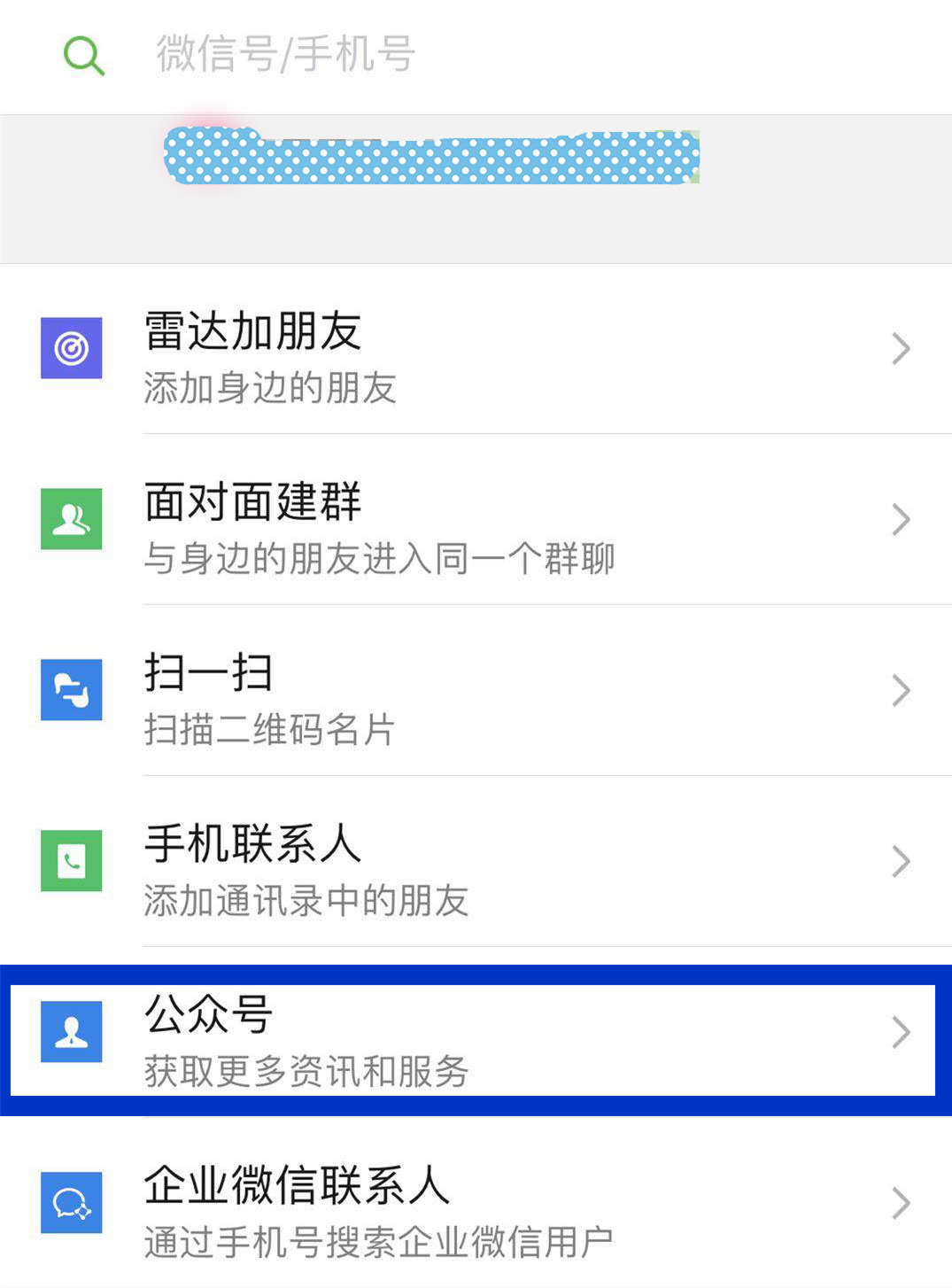952x1288 pixels.
Task: Expand the 雷达加朋友 row chevron
Action: click(x=902, y=348)
